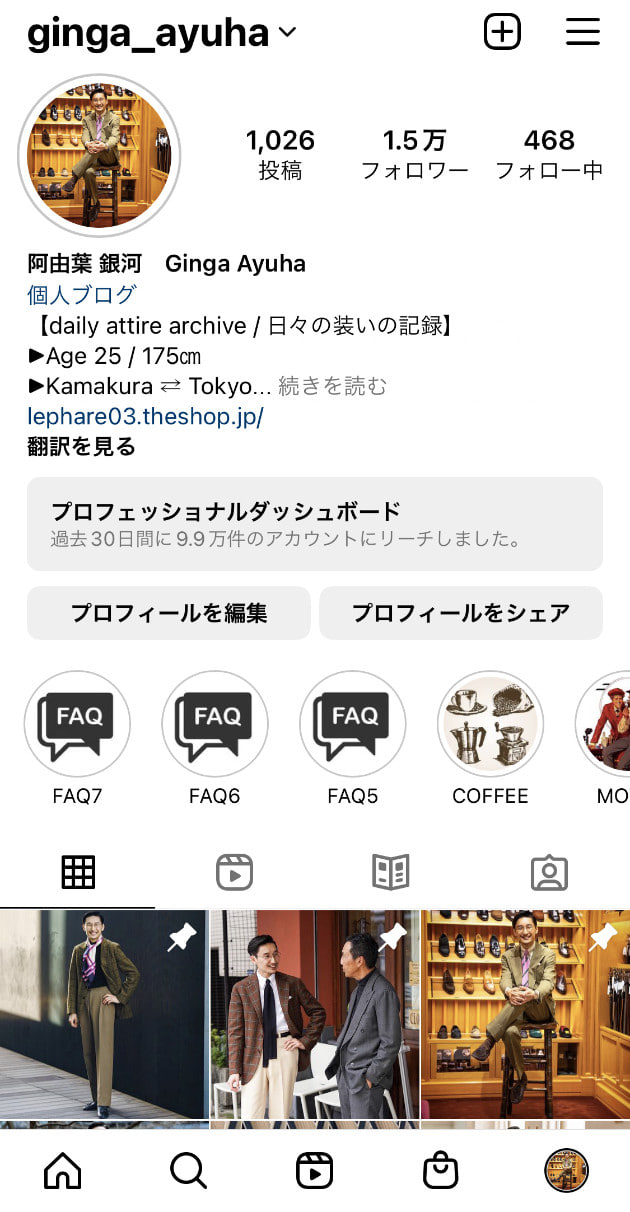This screenshot has width=630, height=1212.
Task: Expand bio with 続きを読む
Action: point(332,386)
